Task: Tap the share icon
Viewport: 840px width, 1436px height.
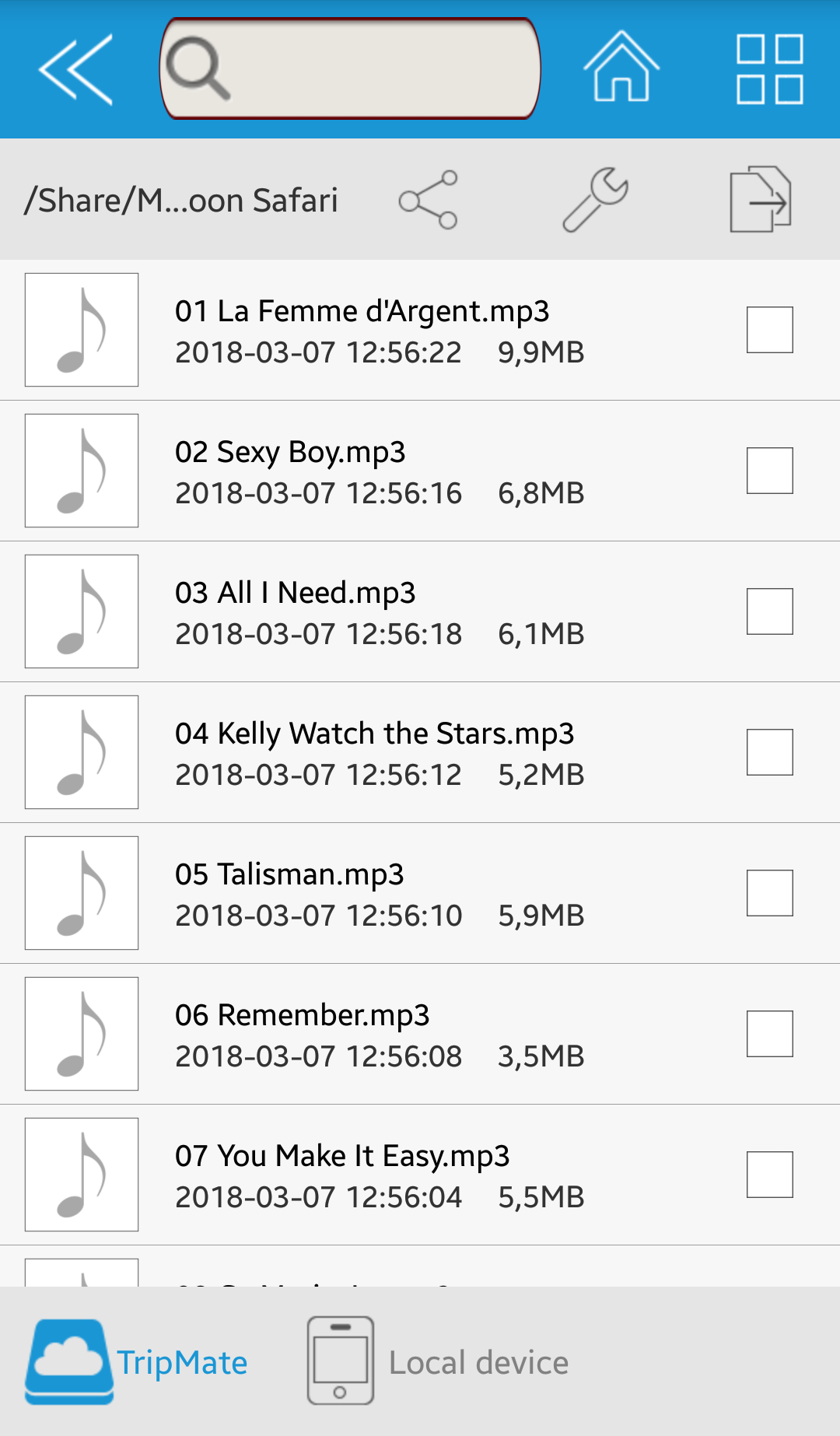Action: click(x=429, y=200)
